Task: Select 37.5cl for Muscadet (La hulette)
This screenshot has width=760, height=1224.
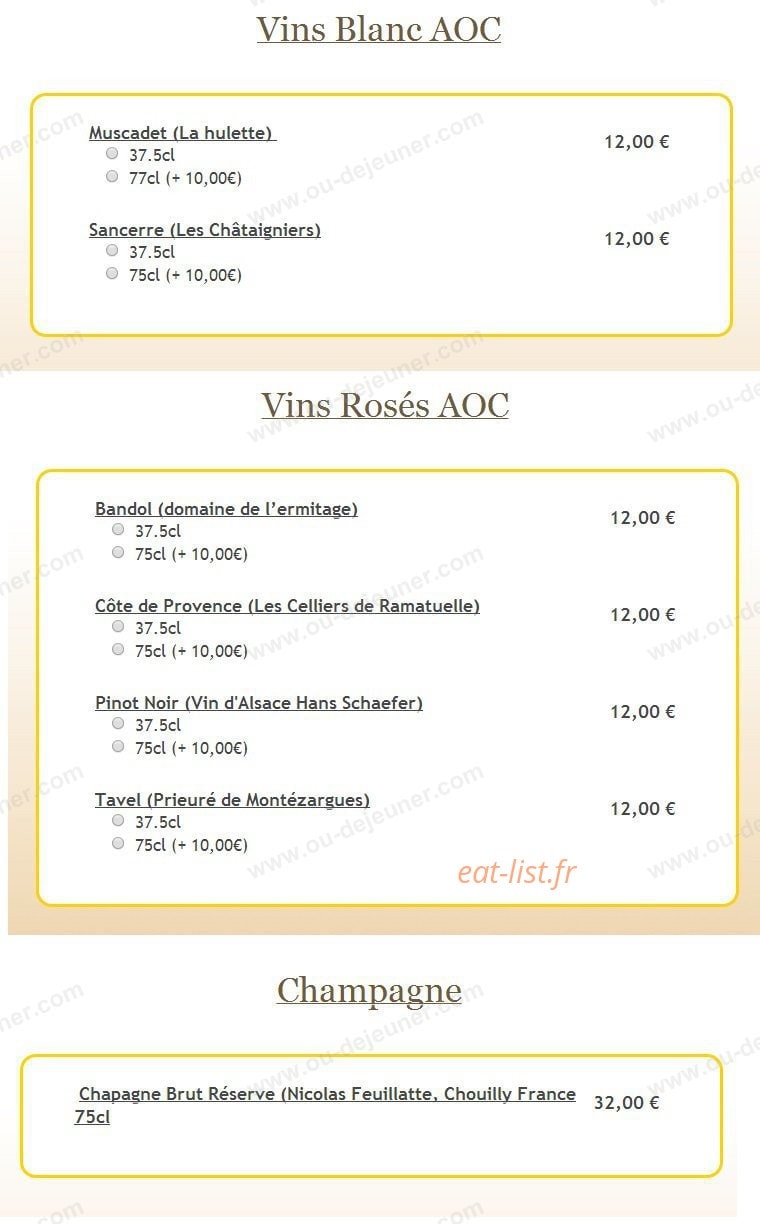Action: tap(112, 154)
